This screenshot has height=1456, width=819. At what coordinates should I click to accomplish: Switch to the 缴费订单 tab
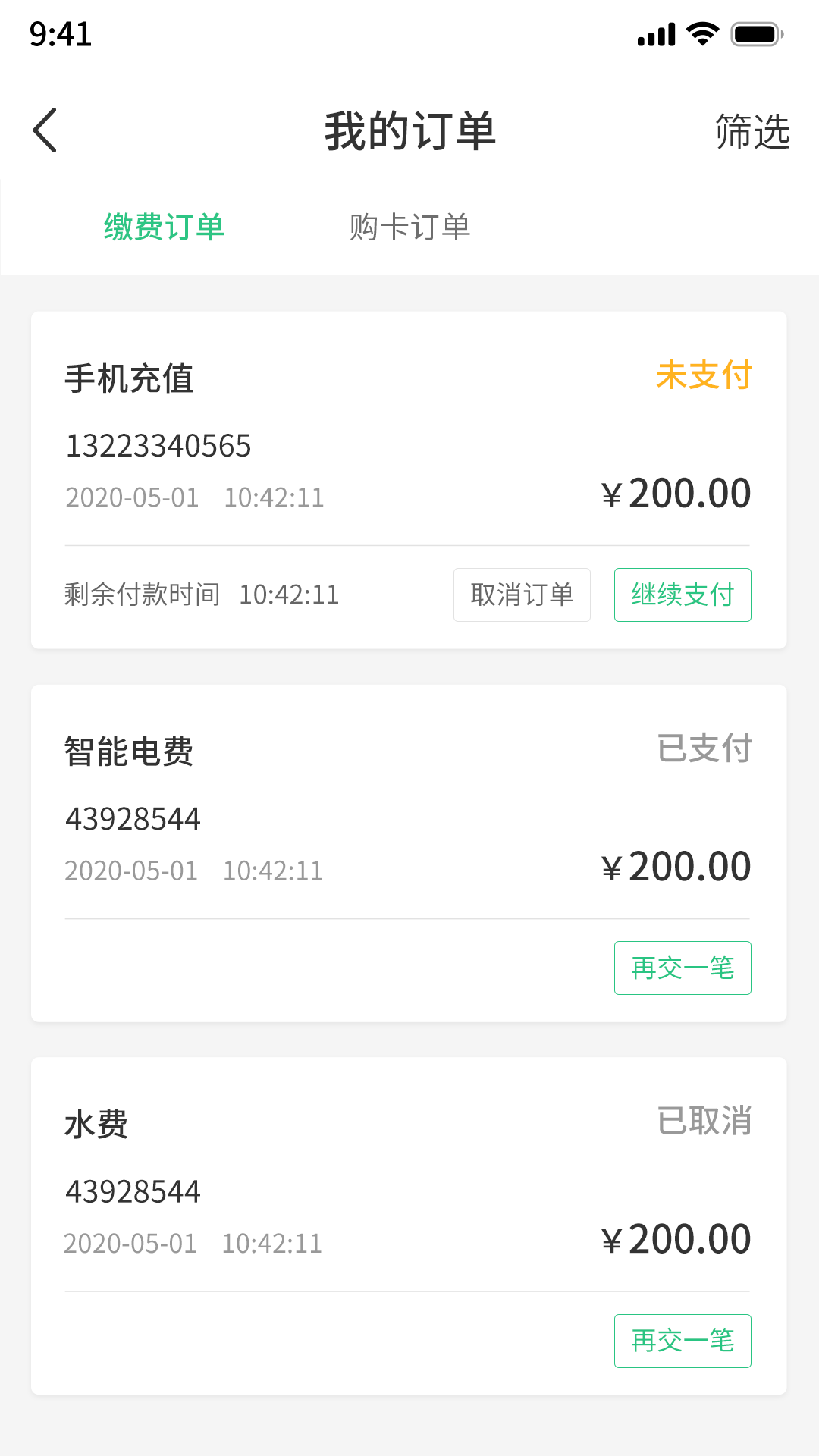click(x=164, y=227)
